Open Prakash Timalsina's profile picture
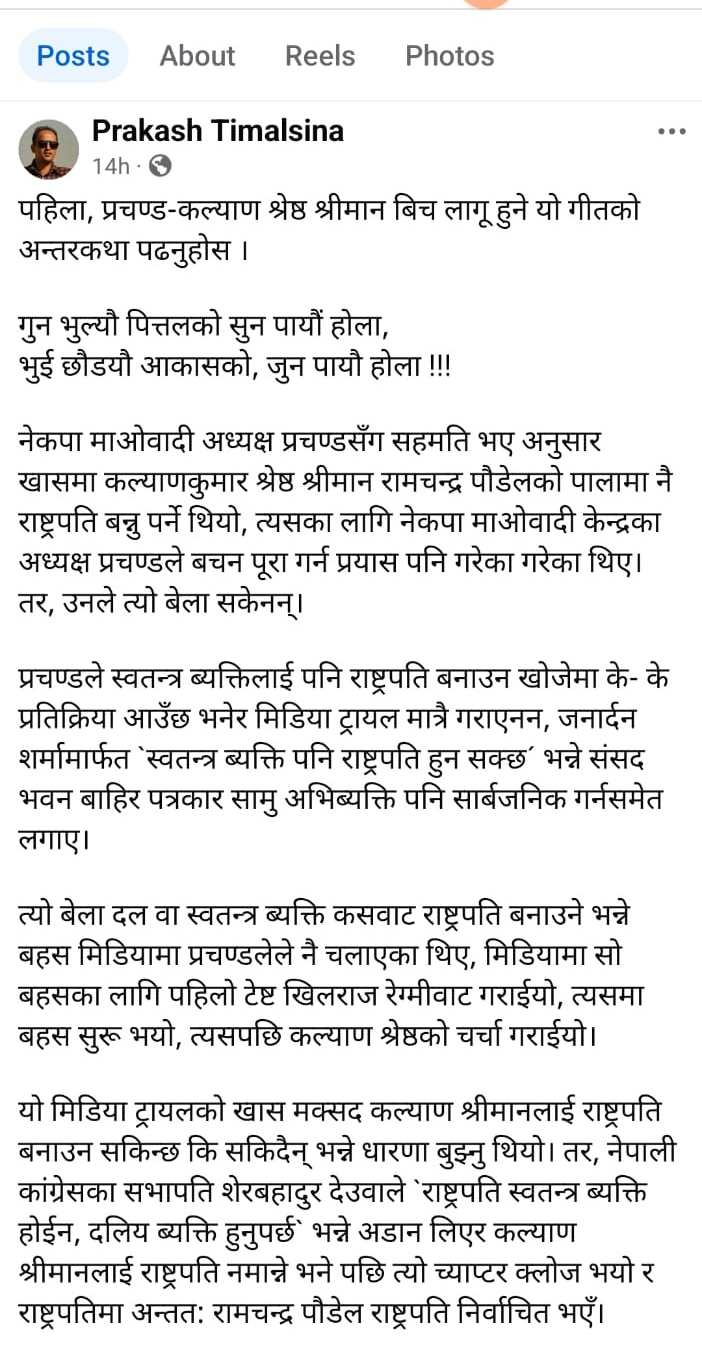Image resolution: width=702 pixels, height=1347 pixels. coord(48,148)
